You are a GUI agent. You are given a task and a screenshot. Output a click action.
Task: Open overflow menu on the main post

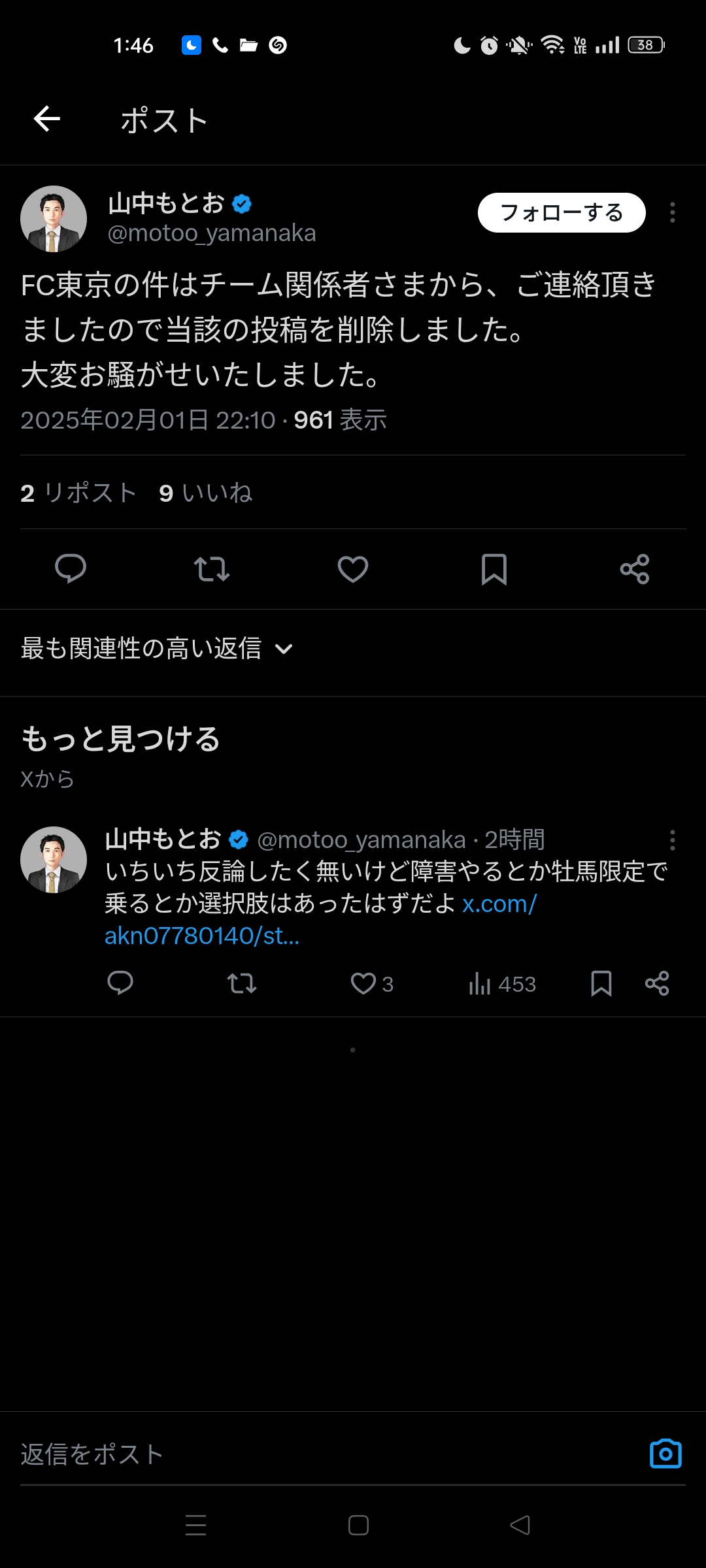[x=672, y=212]
